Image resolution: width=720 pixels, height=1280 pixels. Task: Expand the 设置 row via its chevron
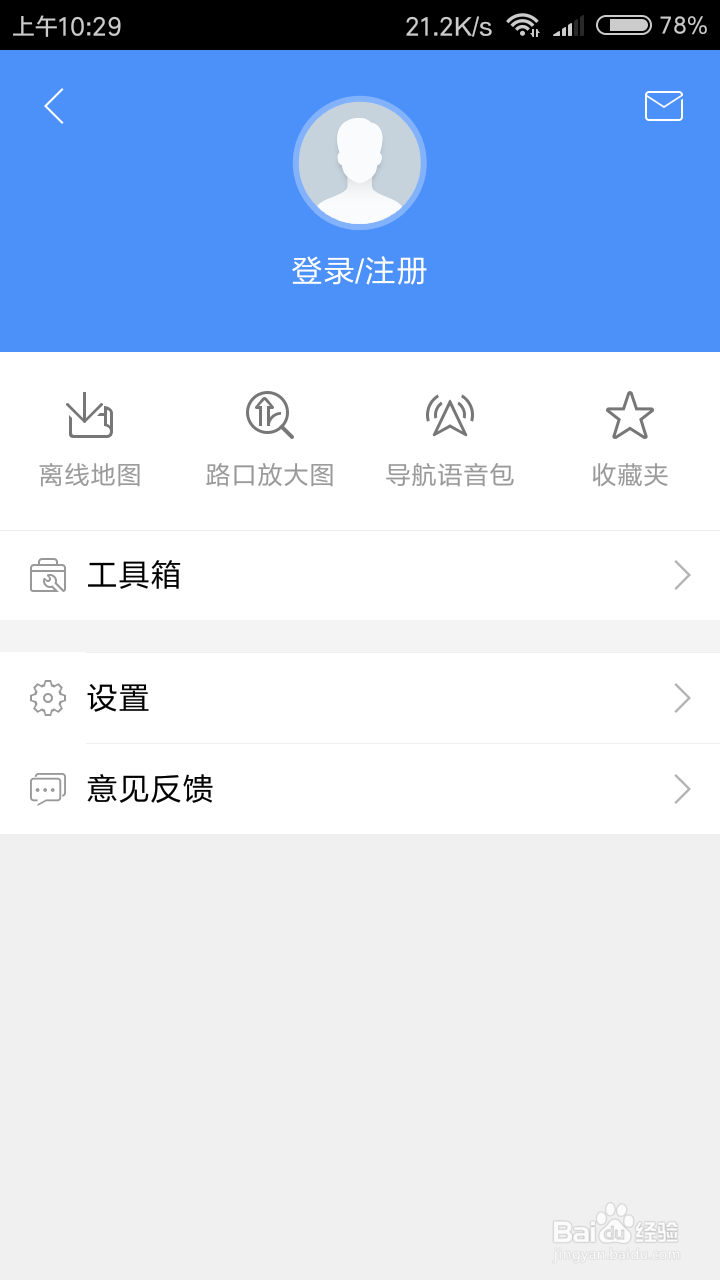point(682,698)
